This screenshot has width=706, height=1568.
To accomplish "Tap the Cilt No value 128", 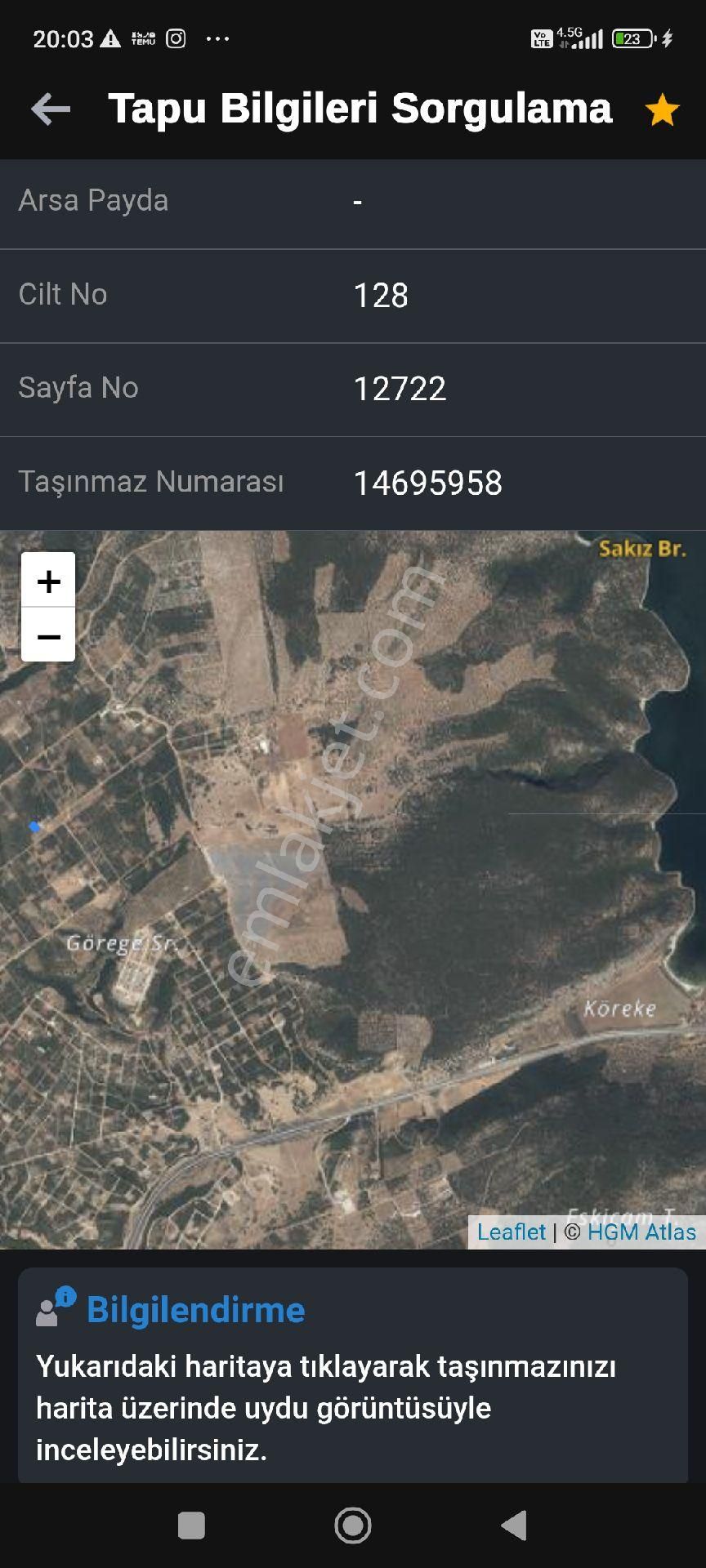I will click(x=382, y=295).
